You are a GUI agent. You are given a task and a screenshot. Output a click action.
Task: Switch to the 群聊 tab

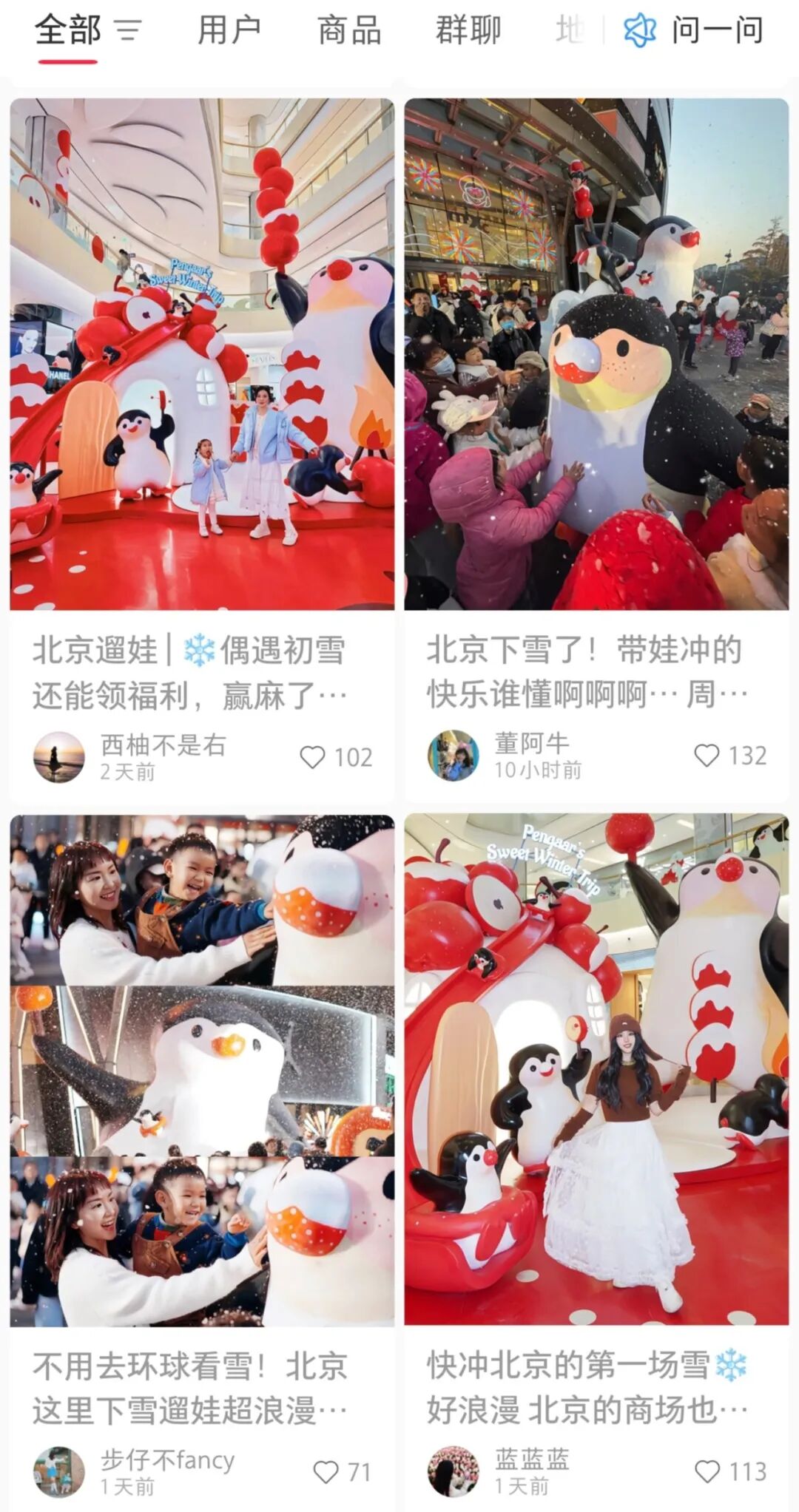468,31
